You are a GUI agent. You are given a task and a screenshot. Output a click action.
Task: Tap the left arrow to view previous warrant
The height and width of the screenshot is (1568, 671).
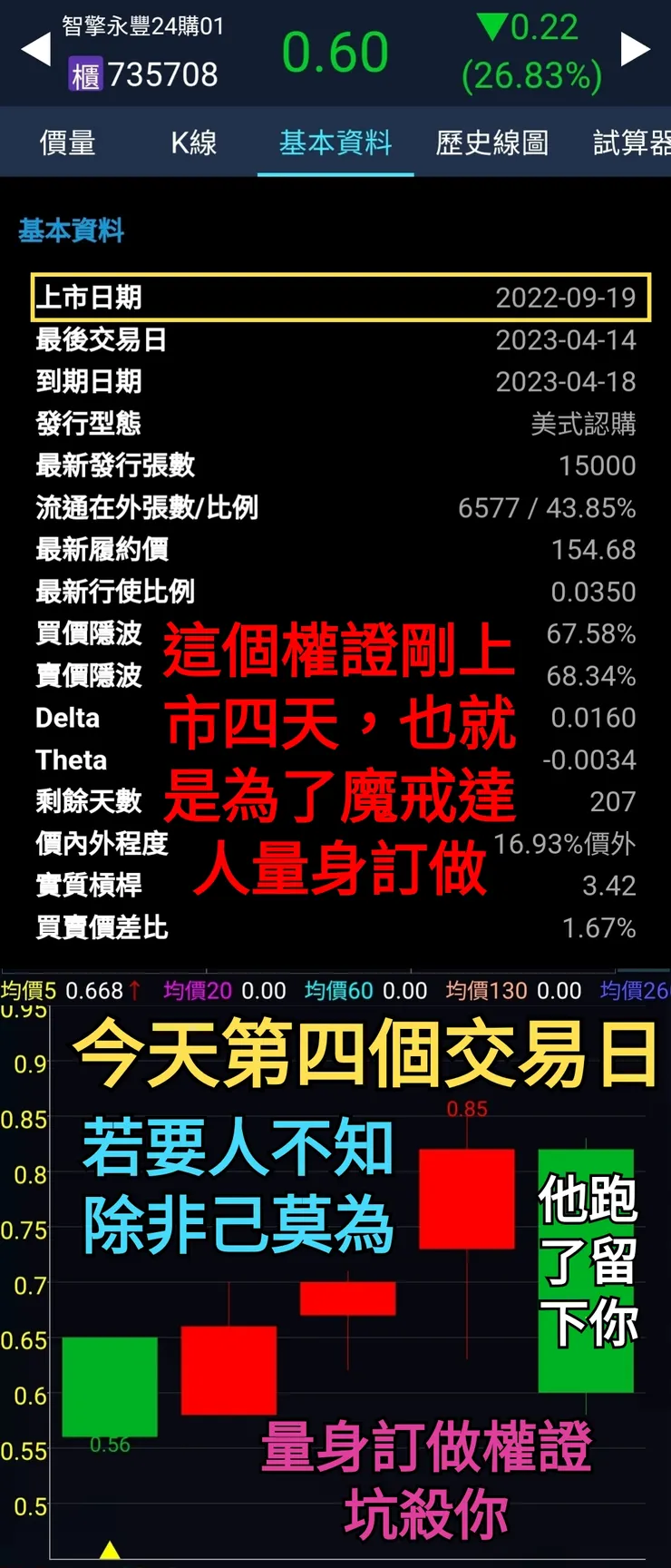tap(36, 50)
